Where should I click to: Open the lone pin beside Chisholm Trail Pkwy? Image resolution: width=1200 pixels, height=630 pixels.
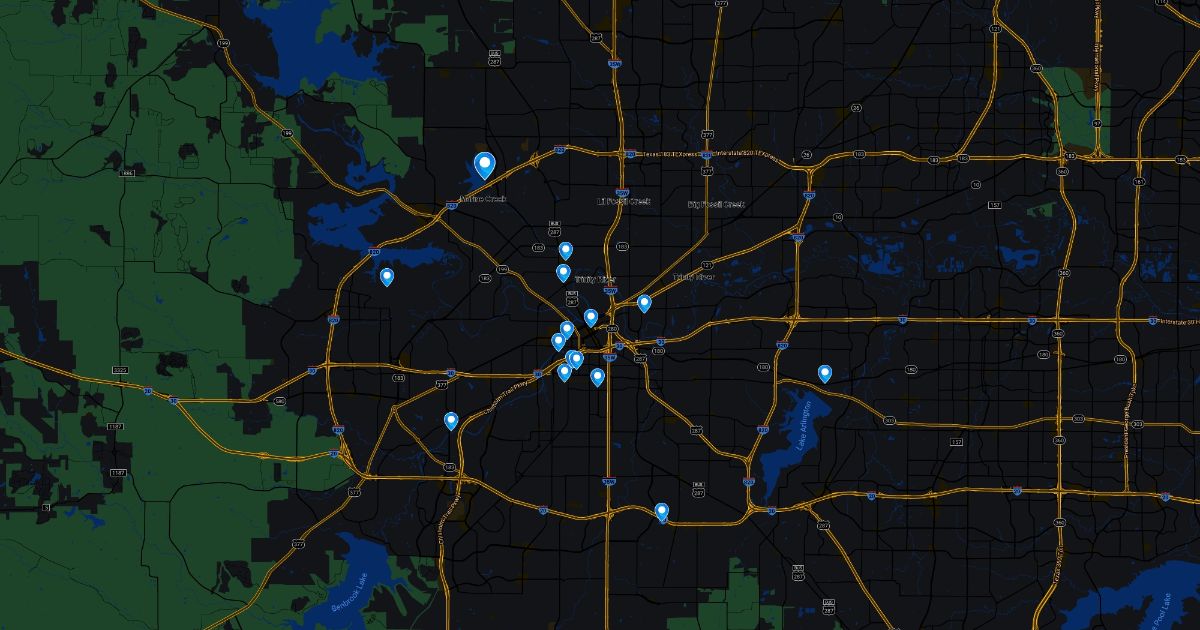[x=451, y=421]
